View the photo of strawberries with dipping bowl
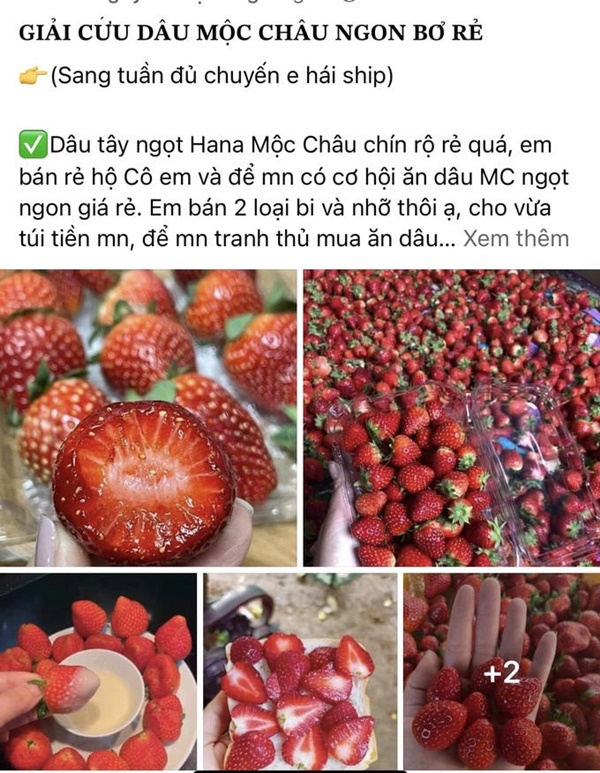Viewport: 600px width, 773px height. [x=98, y=672]
